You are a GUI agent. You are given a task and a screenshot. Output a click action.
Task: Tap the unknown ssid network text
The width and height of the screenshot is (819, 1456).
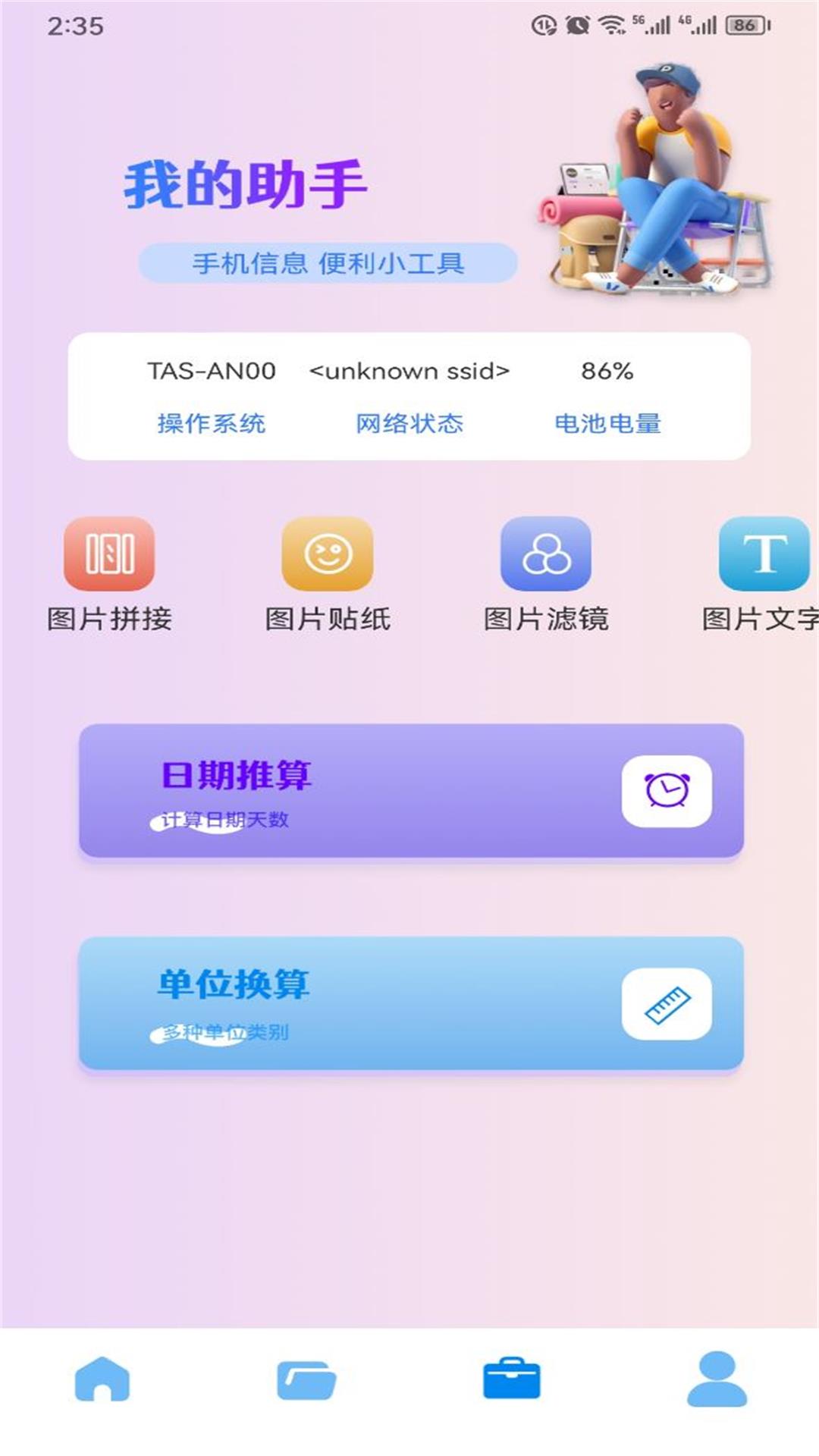[410, 372]
